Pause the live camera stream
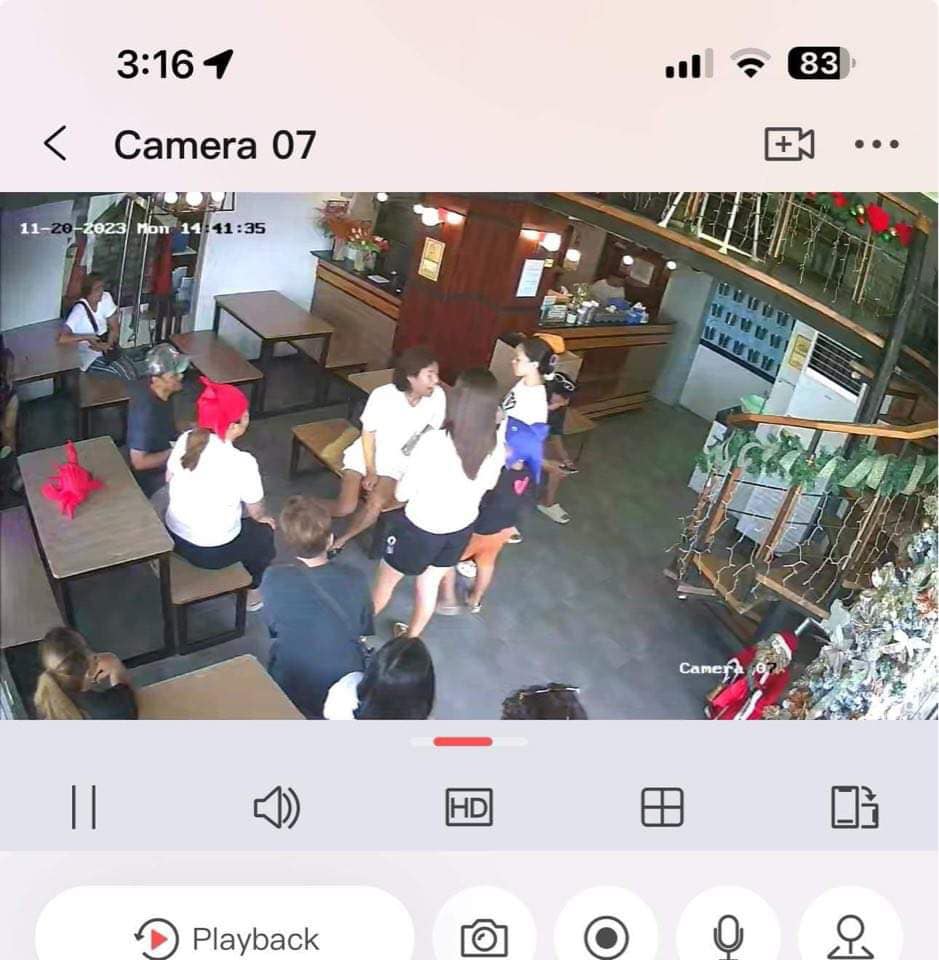Image resolution: width=939 pixels, height=960 pixels. click(x=84, y=807)
